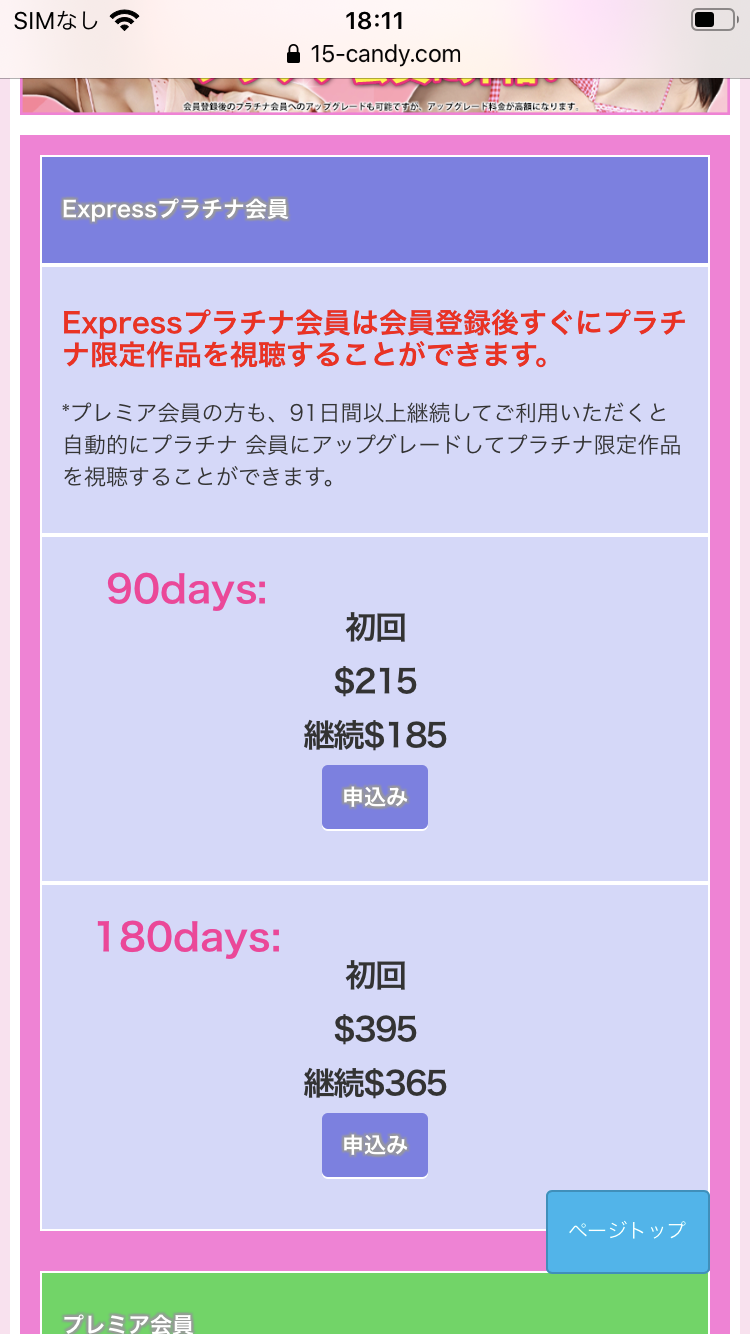Screen dimensions: 750x1334
Task: Tap 申込み under the 90days plan
Action: [375, 797]
